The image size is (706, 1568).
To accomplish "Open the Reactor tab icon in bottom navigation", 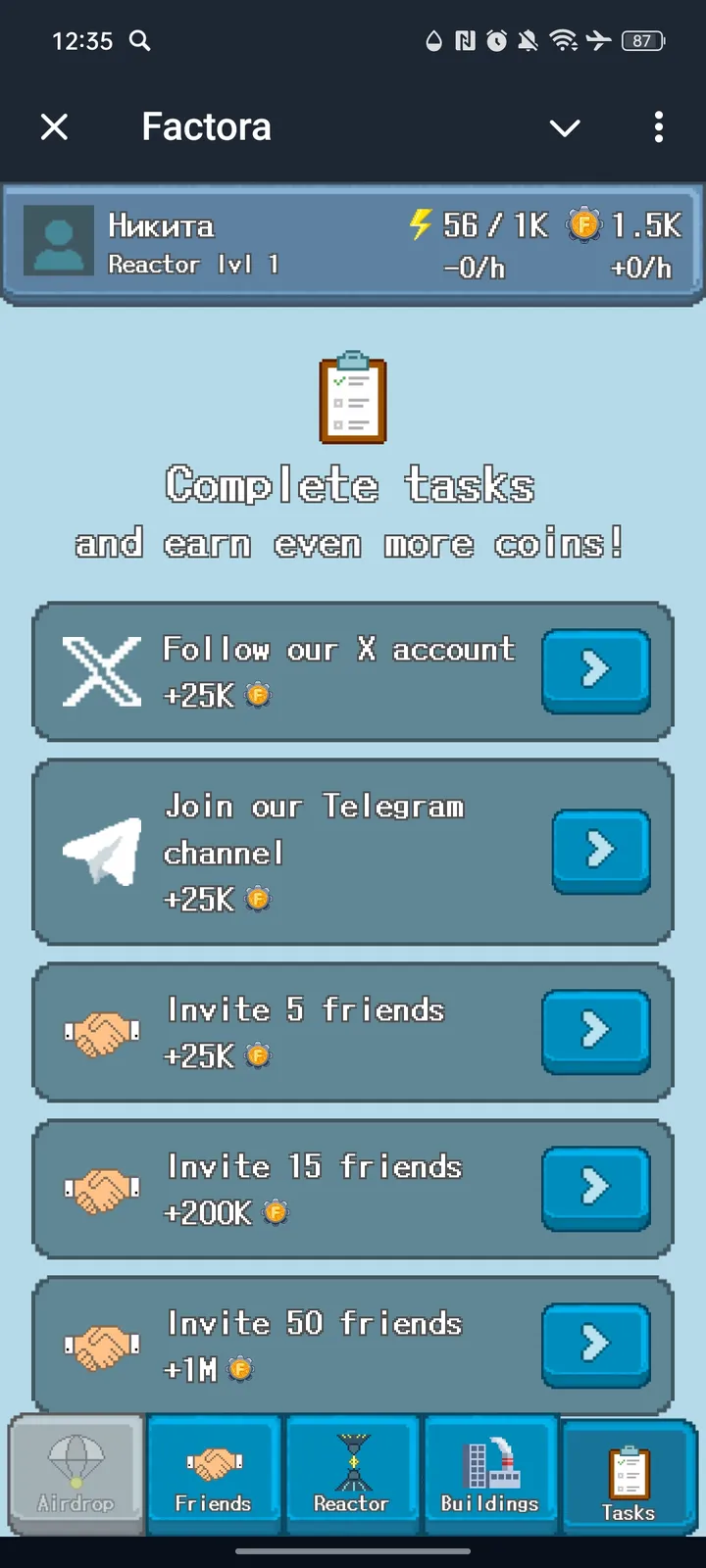I will coord(352,1462).
